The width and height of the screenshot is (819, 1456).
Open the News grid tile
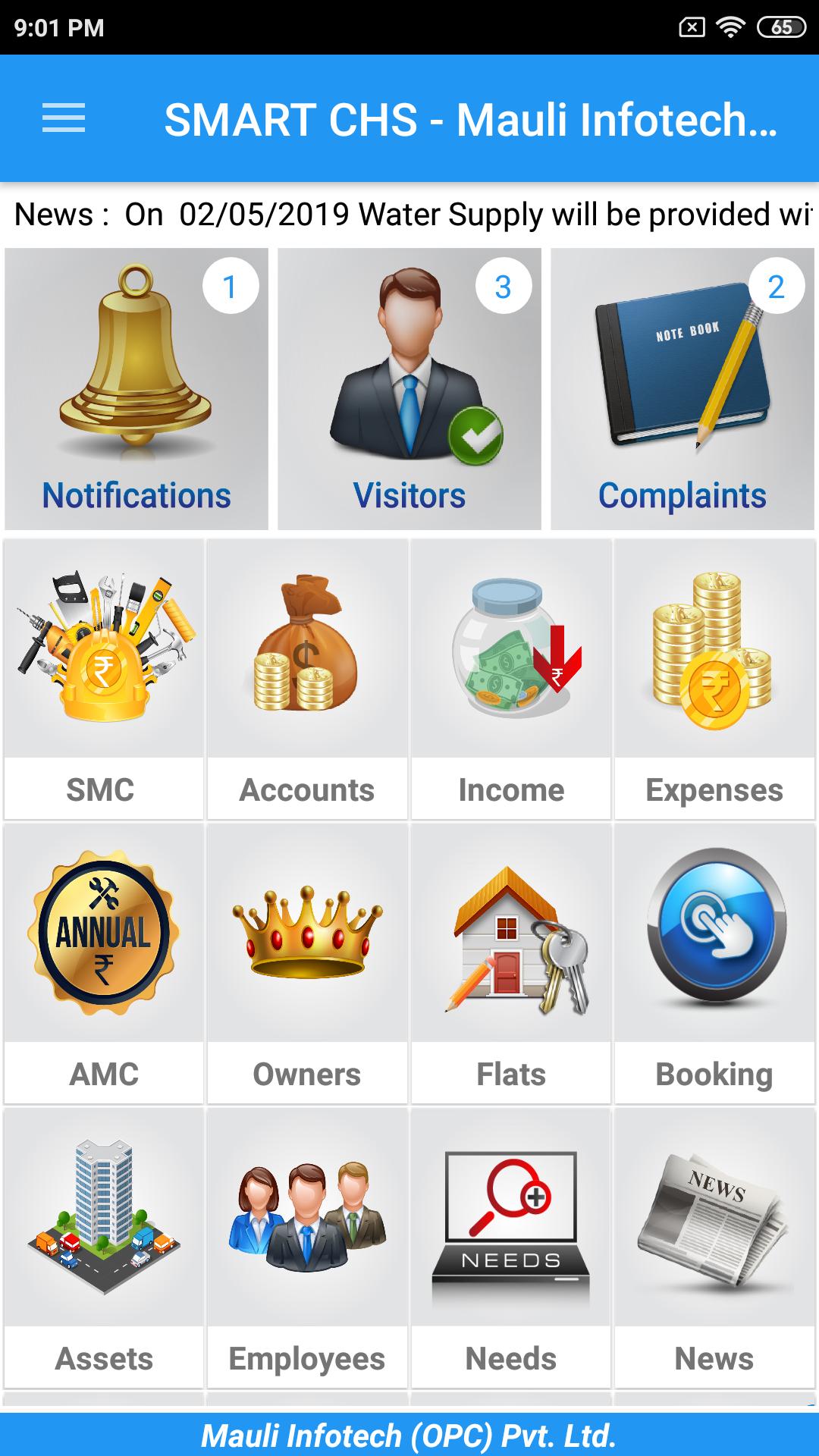714,1247
